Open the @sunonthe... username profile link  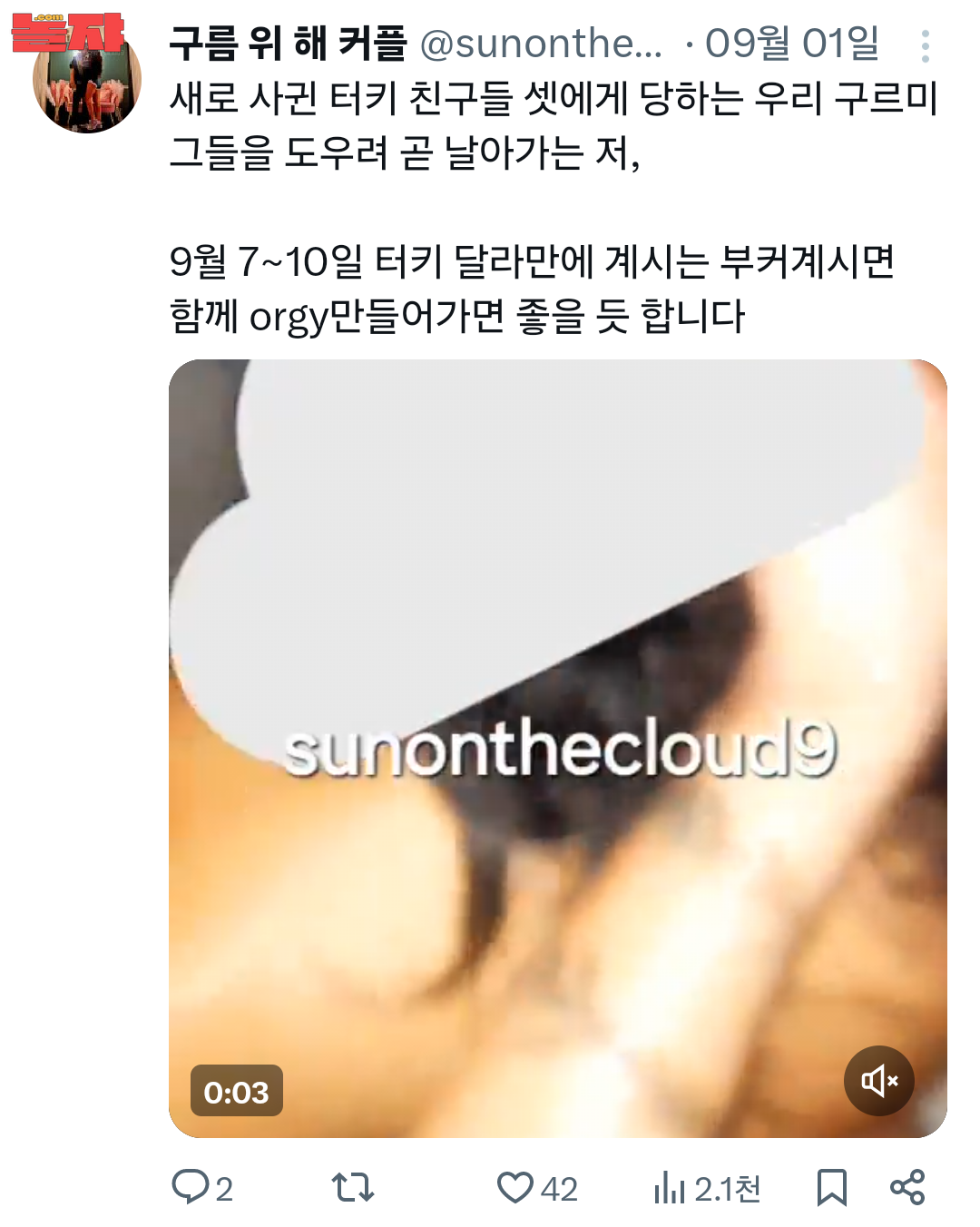pyautogui.click(x=541, y=44)
